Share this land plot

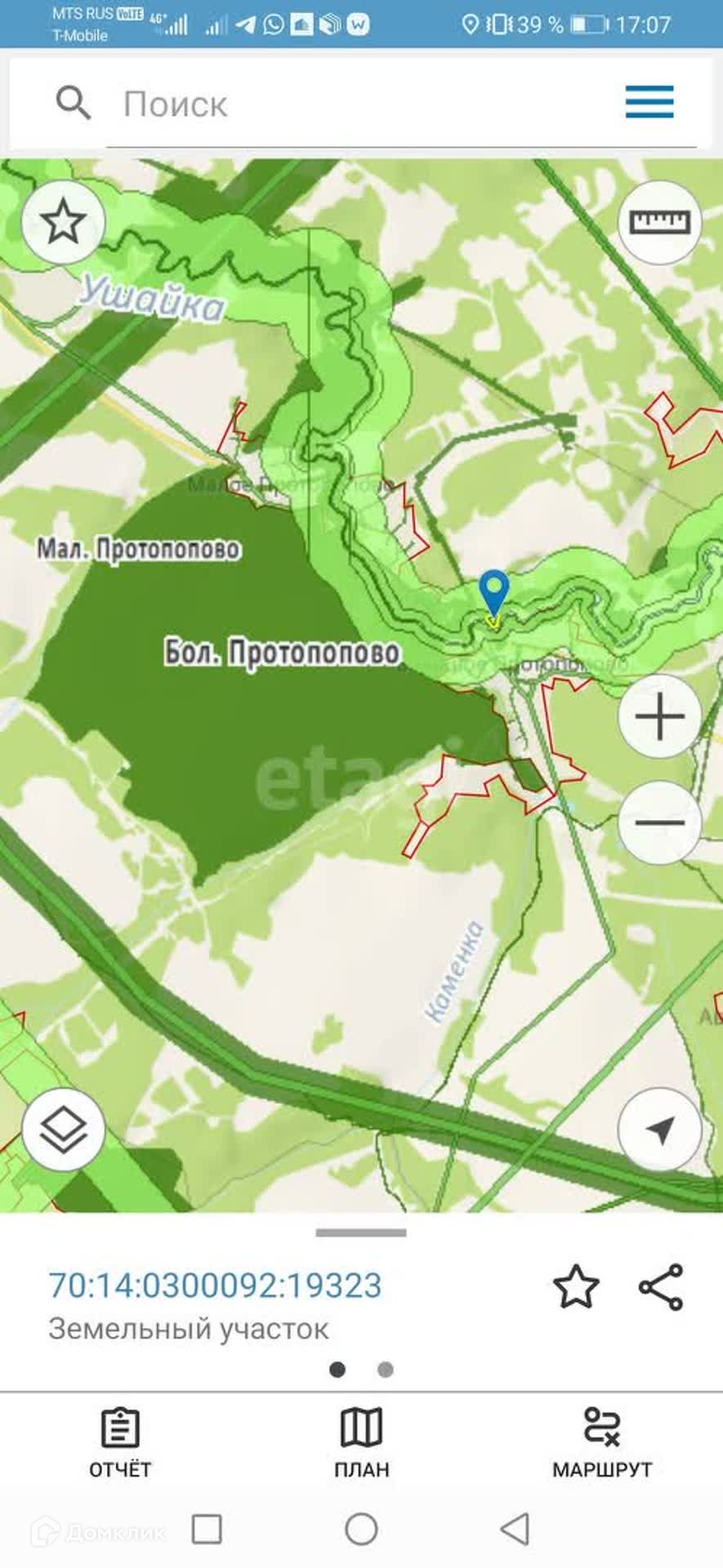(661, 1287)
